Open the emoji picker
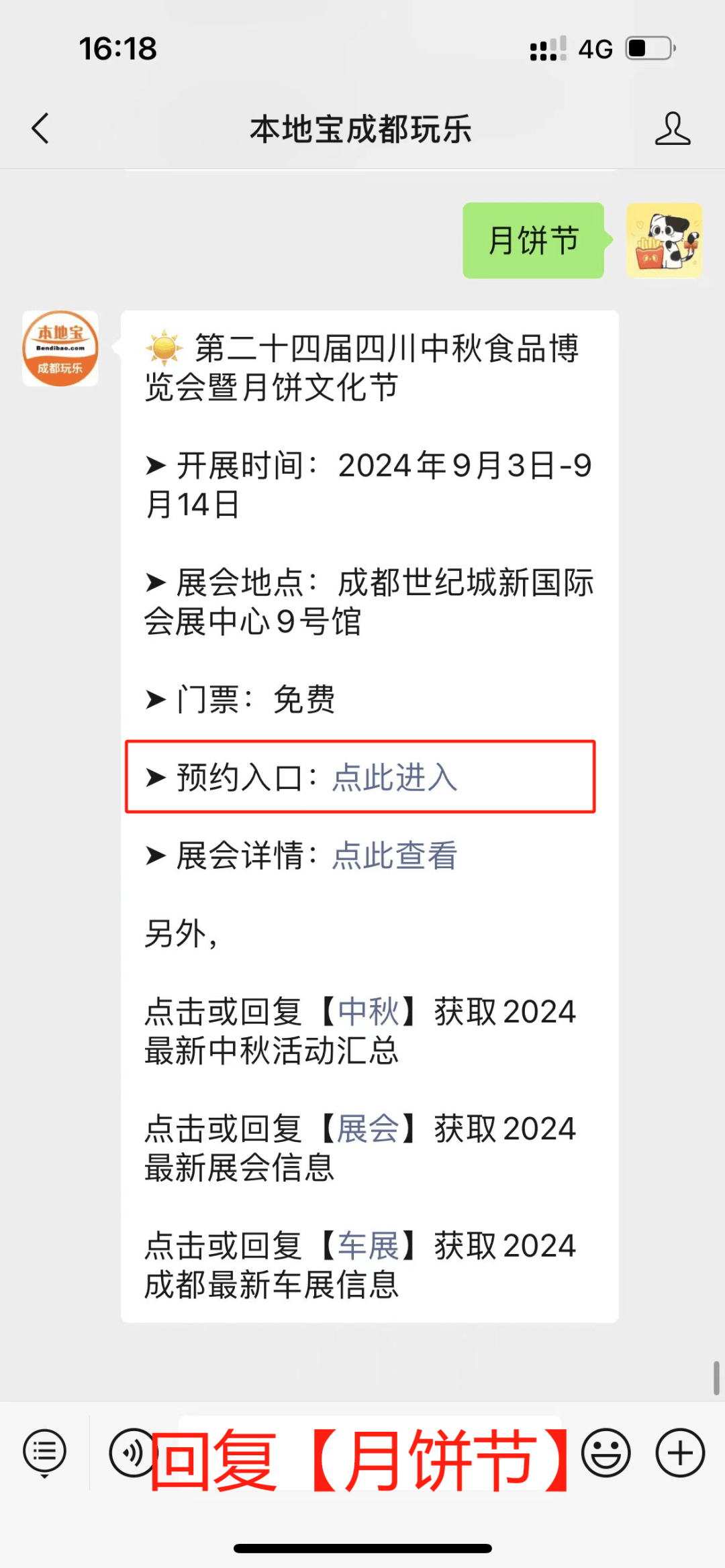 (x=606, y=1453)
